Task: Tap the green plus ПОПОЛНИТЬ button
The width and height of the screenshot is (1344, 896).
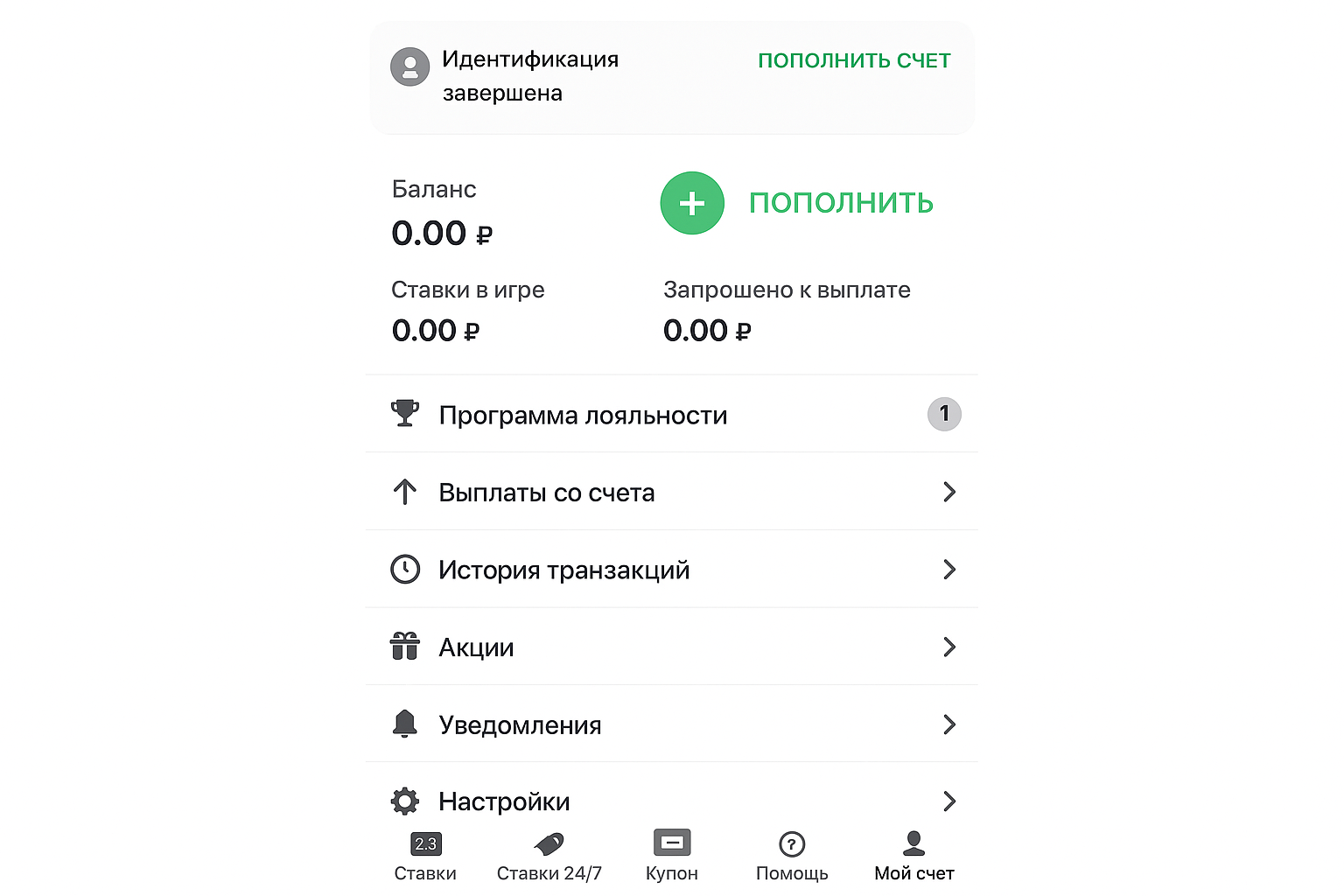Action: pos(692,203)
